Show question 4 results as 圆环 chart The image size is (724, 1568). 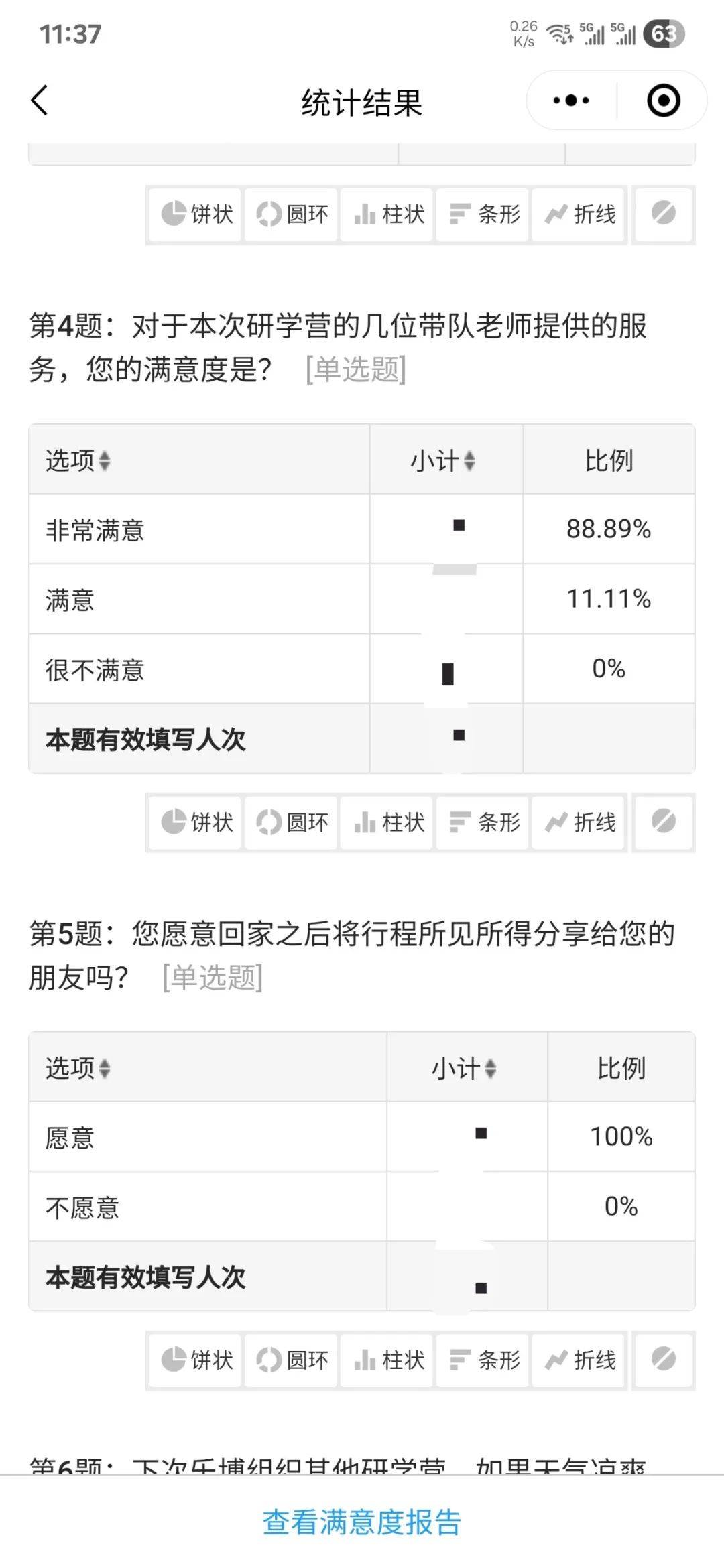[292, 822]
